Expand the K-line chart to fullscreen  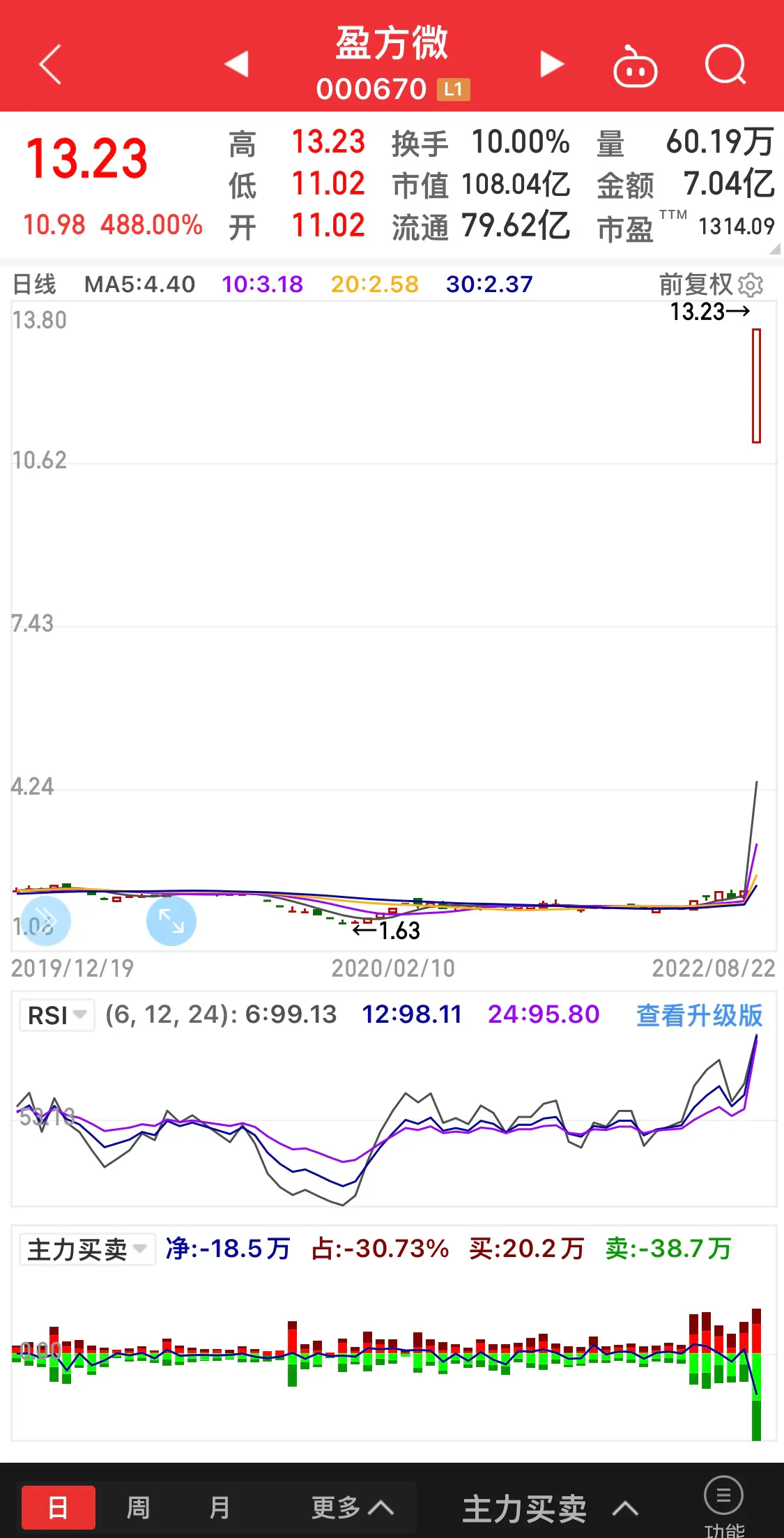pyautogui.click(x=171, y=921)
